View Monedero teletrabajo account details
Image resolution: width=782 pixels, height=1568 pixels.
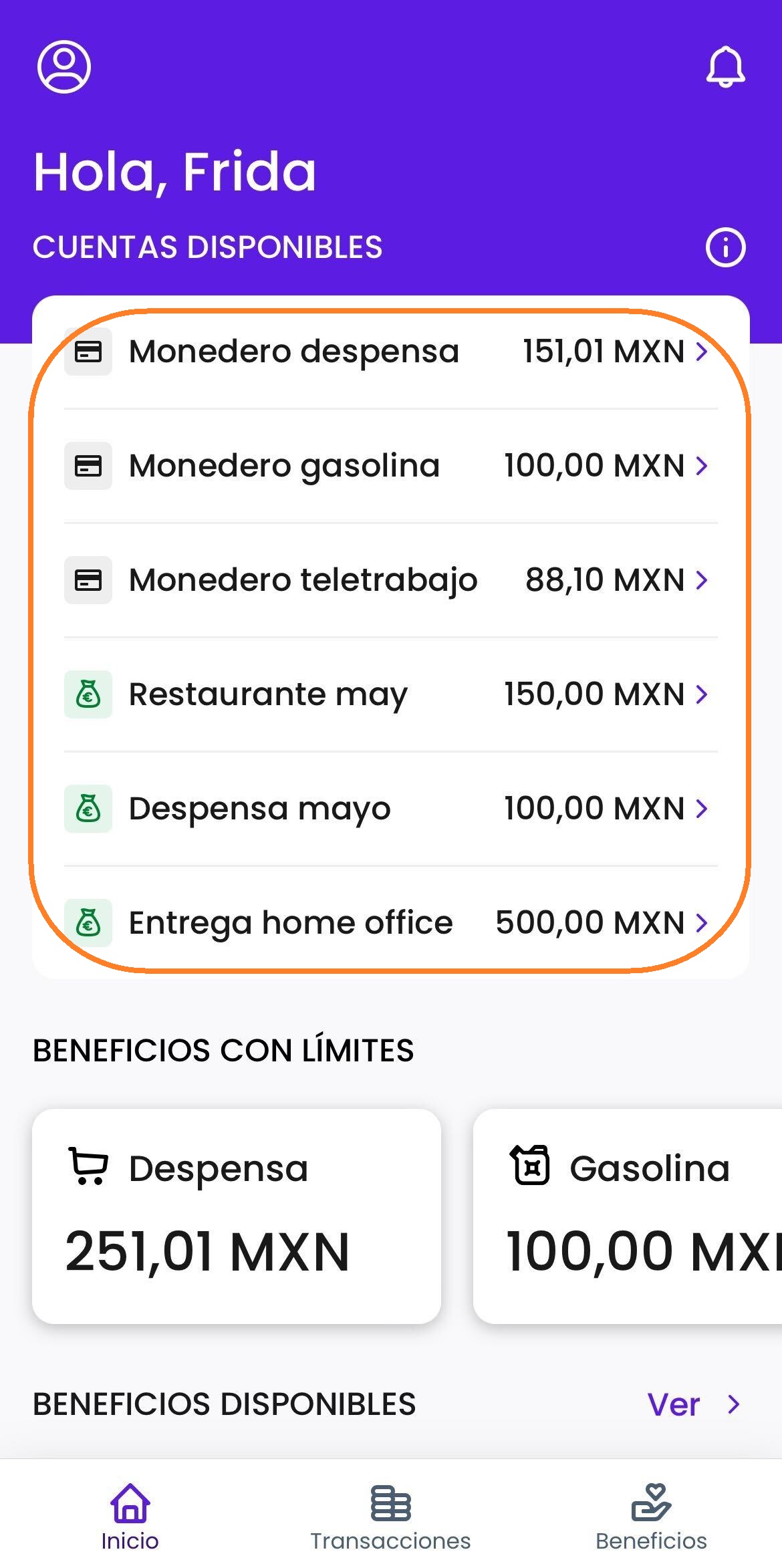point(390,580)
